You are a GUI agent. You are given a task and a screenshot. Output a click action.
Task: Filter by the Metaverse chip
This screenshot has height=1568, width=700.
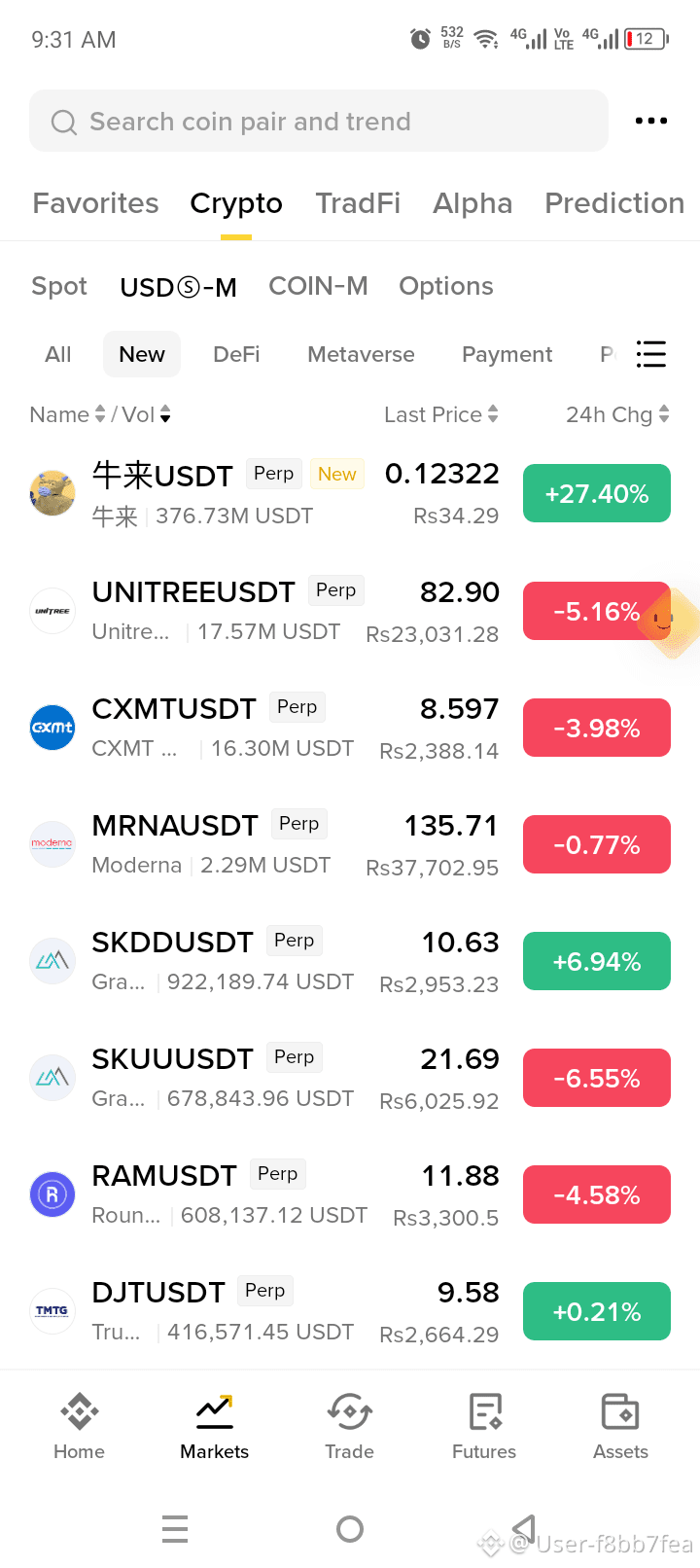pos(361,354)
